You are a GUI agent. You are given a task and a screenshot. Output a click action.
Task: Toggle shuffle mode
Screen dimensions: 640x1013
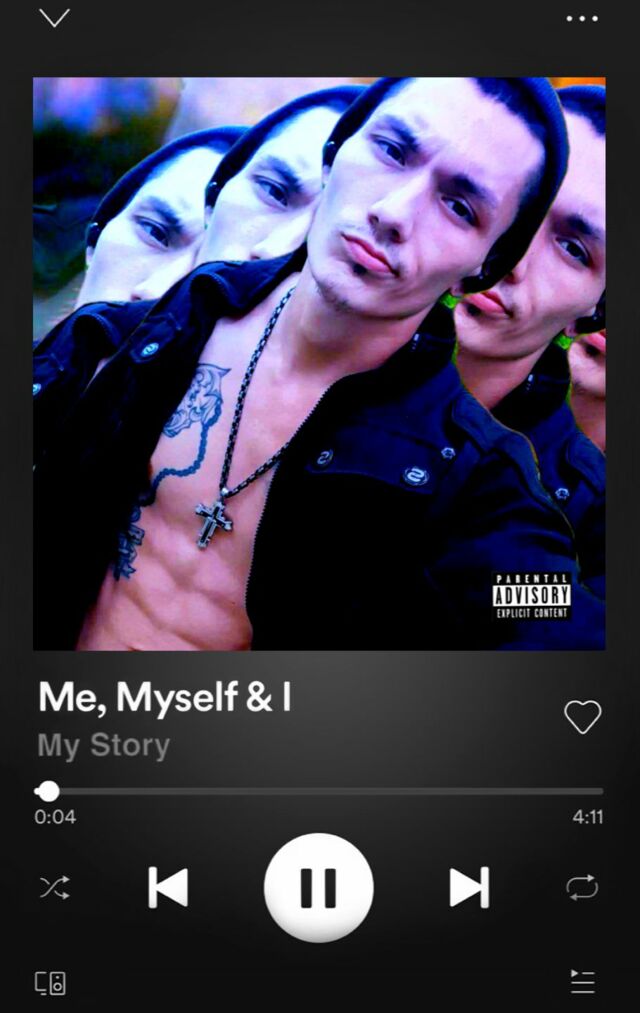click(x=54, y=887)
